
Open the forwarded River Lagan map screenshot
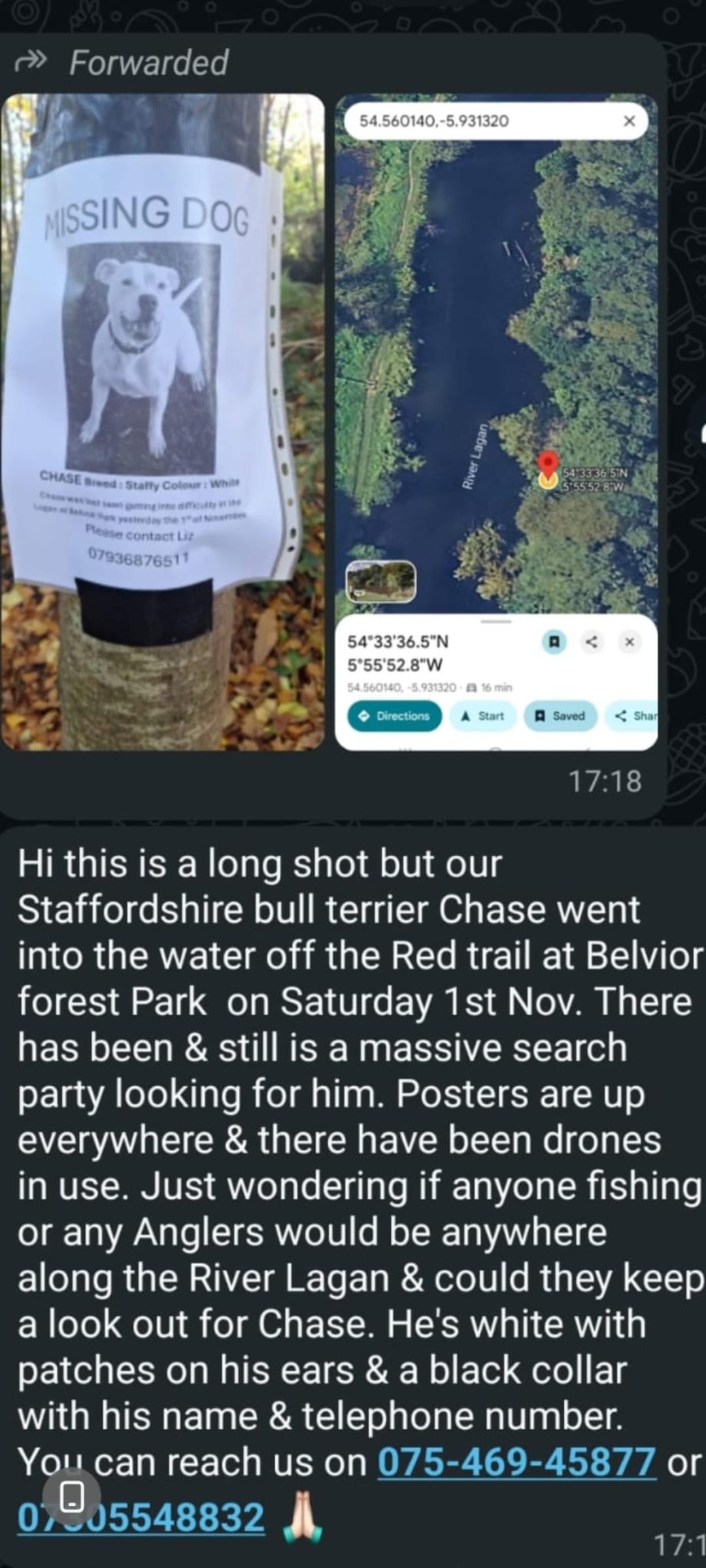pyautogui.click(x=496, y=421)
